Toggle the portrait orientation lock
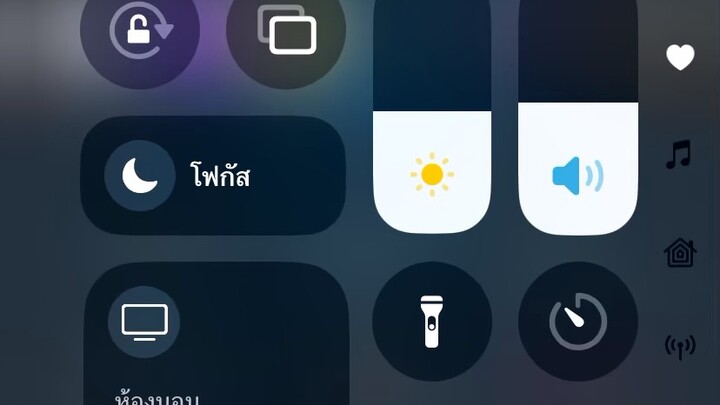This screenshot has width=720, height=405. coord(140,30)
